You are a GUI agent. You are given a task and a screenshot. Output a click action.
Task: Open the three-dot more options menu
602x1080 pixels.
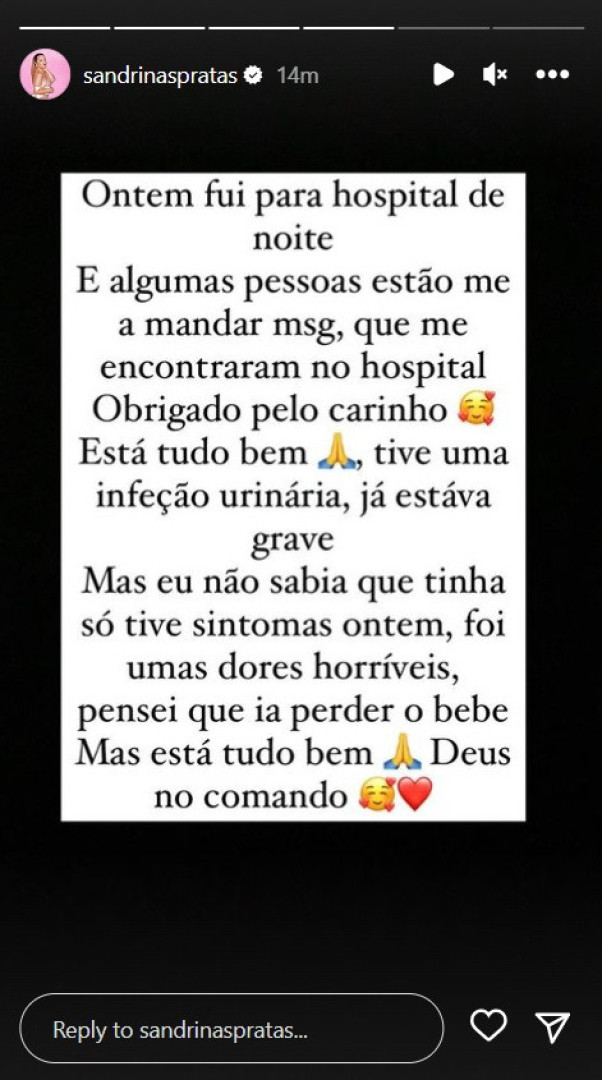(x=552, y=74)
